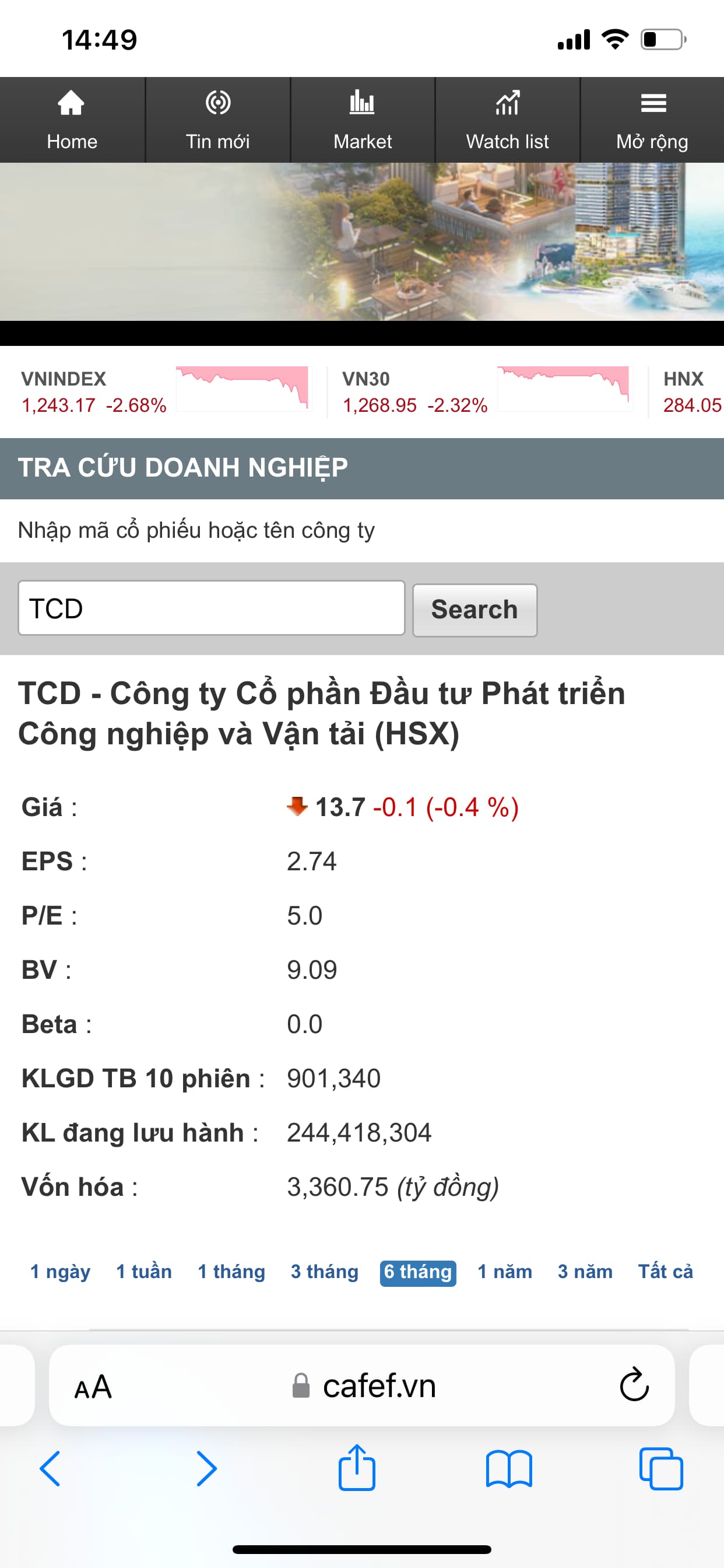Image resolution: width=724 pixels, height=1568 pixels.
Task: Open Safari's tab overview
Action: [x=660, y=1468]
